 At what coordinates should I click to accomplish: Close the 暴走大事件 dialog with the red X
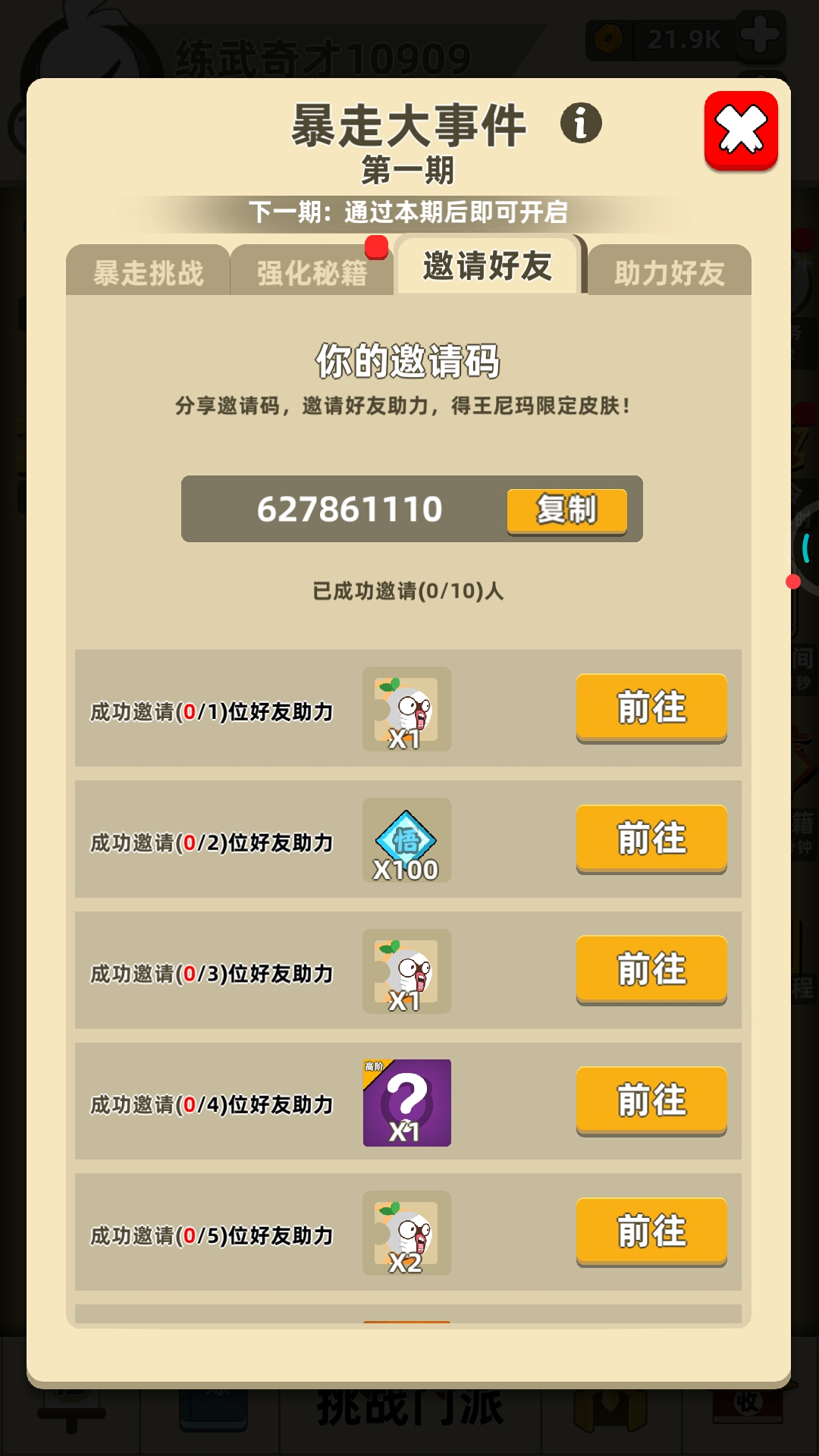click(741, 129)
